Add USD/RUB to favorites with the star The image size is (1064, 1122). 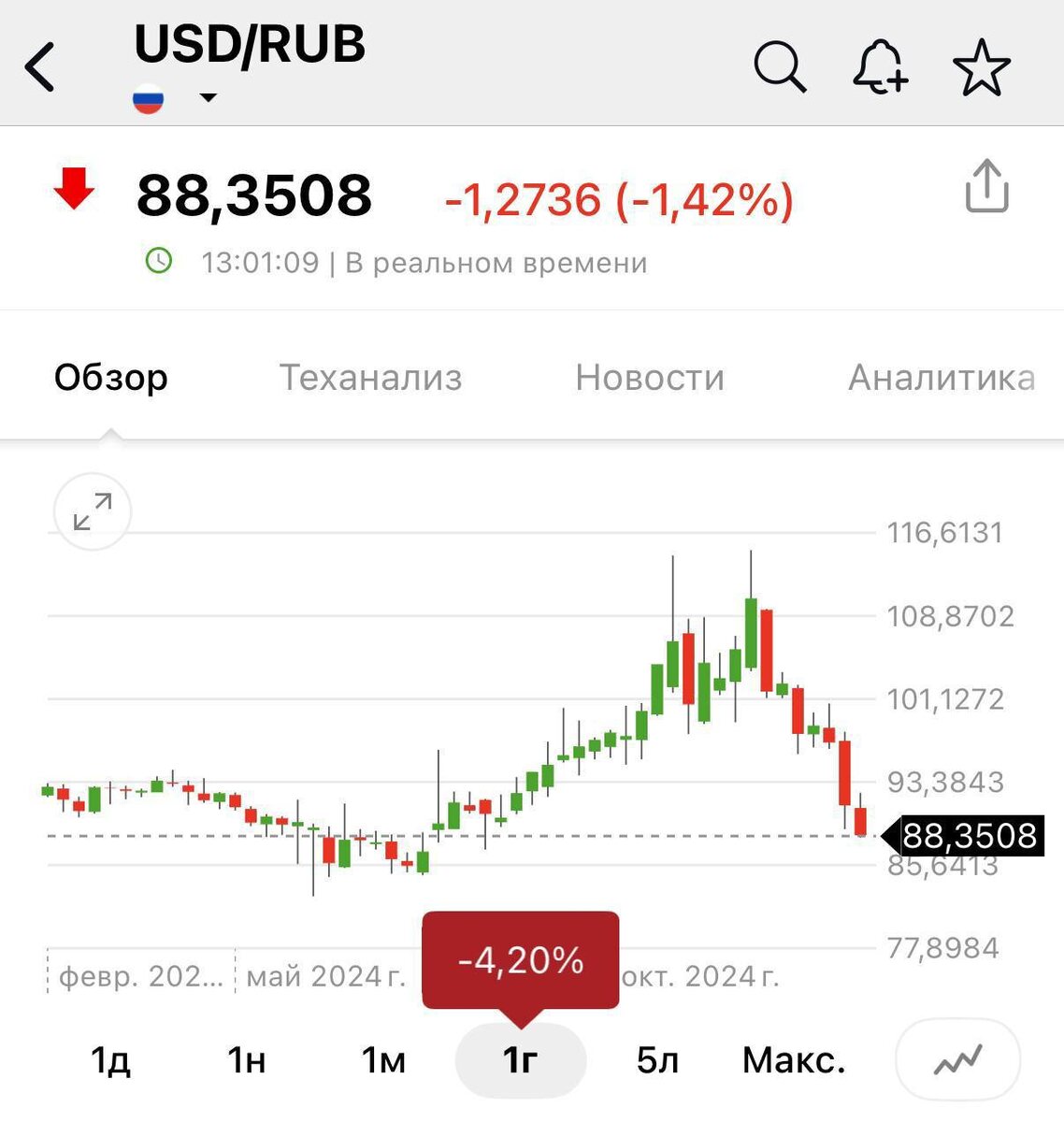pyautogui.click(x=981, y=67)
